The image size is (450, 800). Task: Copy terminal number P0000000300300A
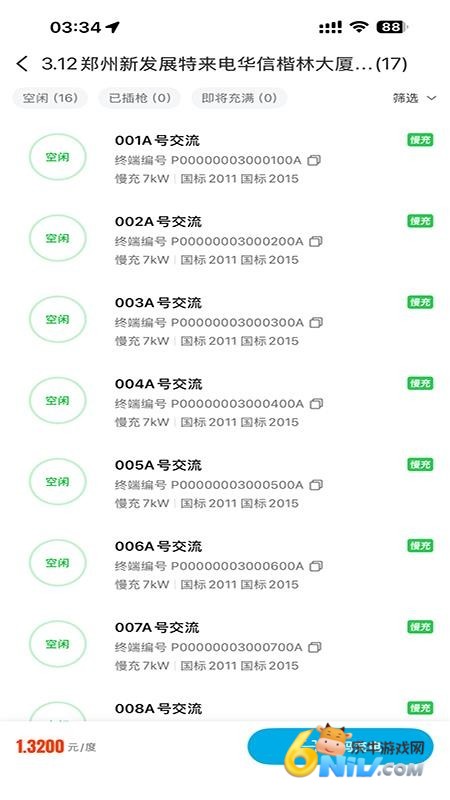pos(316,322)
